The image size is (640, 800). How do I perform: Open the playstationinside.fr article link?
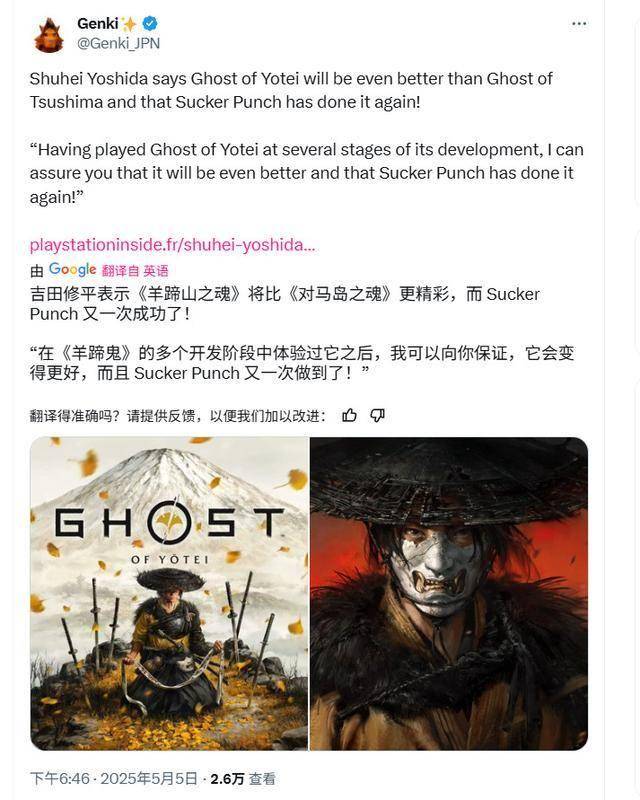click(172, 244)
